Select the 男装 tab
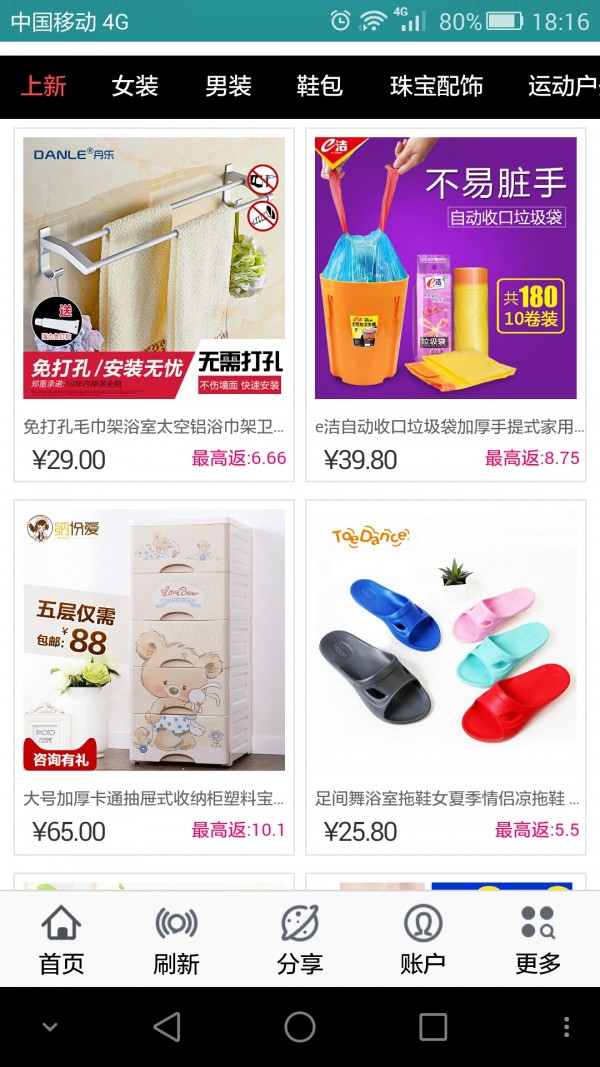Viewport: 600px width, 1067px height. [x=228, y=86]
